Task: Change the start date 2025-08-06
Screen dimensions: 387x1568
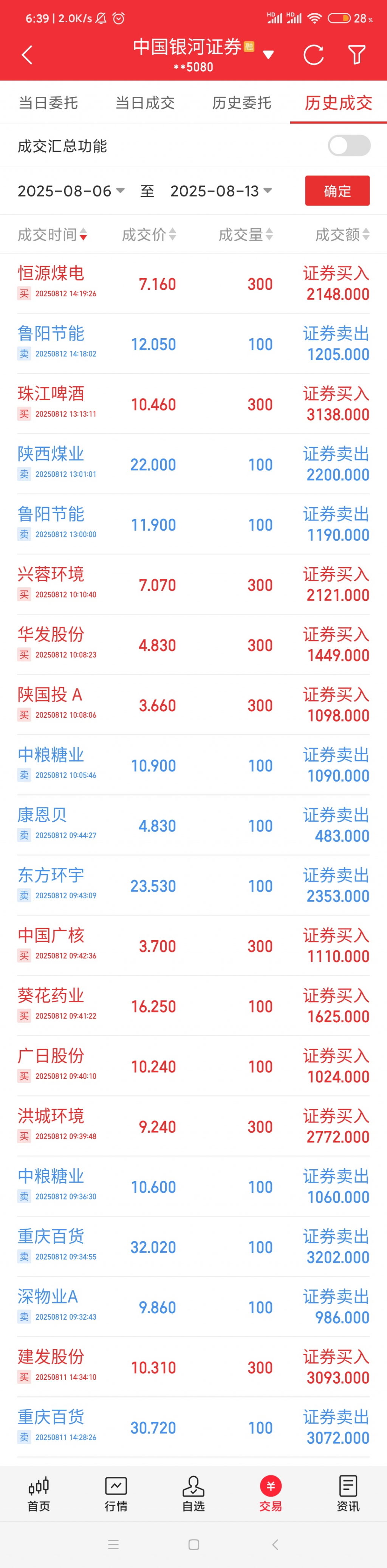Action: click(71, 191)
